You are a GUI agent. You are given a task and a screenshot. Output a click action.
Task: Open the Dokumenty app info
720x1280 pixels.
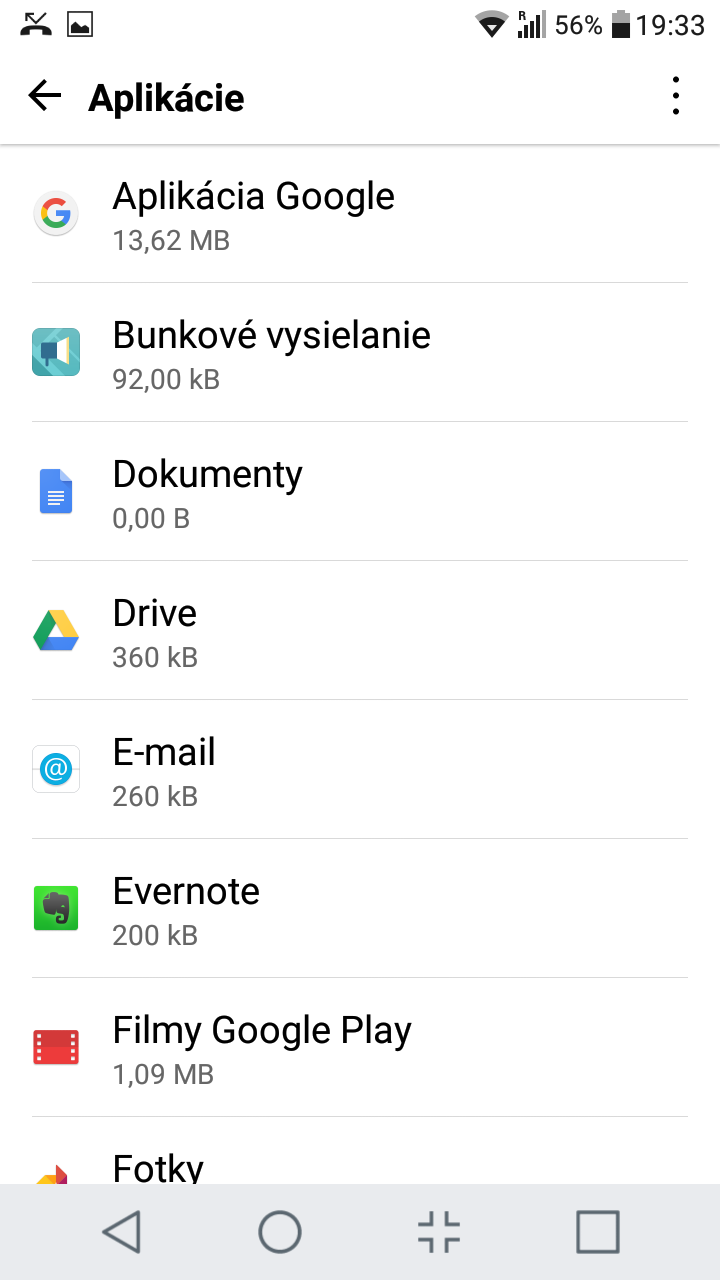pos(360,492)
